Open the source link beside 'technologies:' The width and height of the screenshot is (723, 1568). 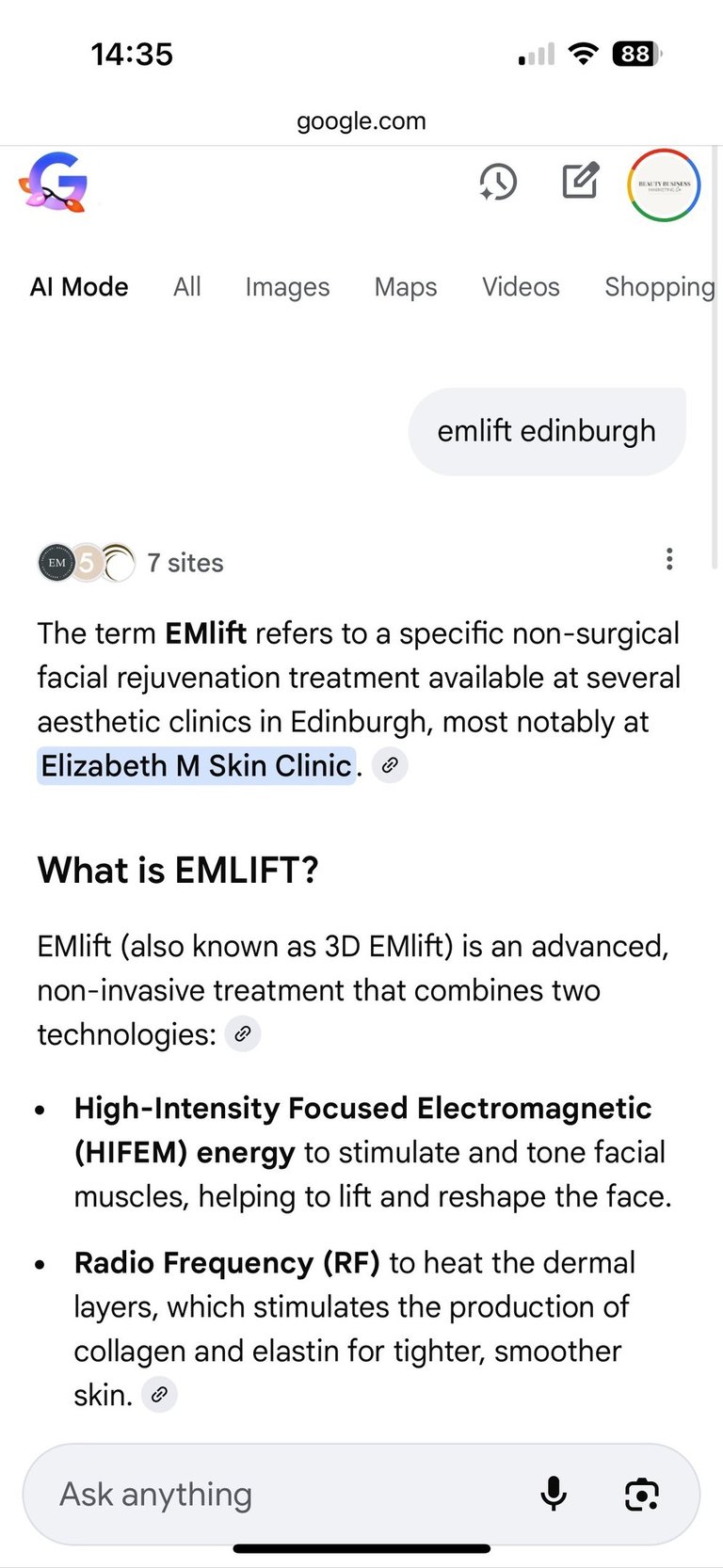[243, 1034]
